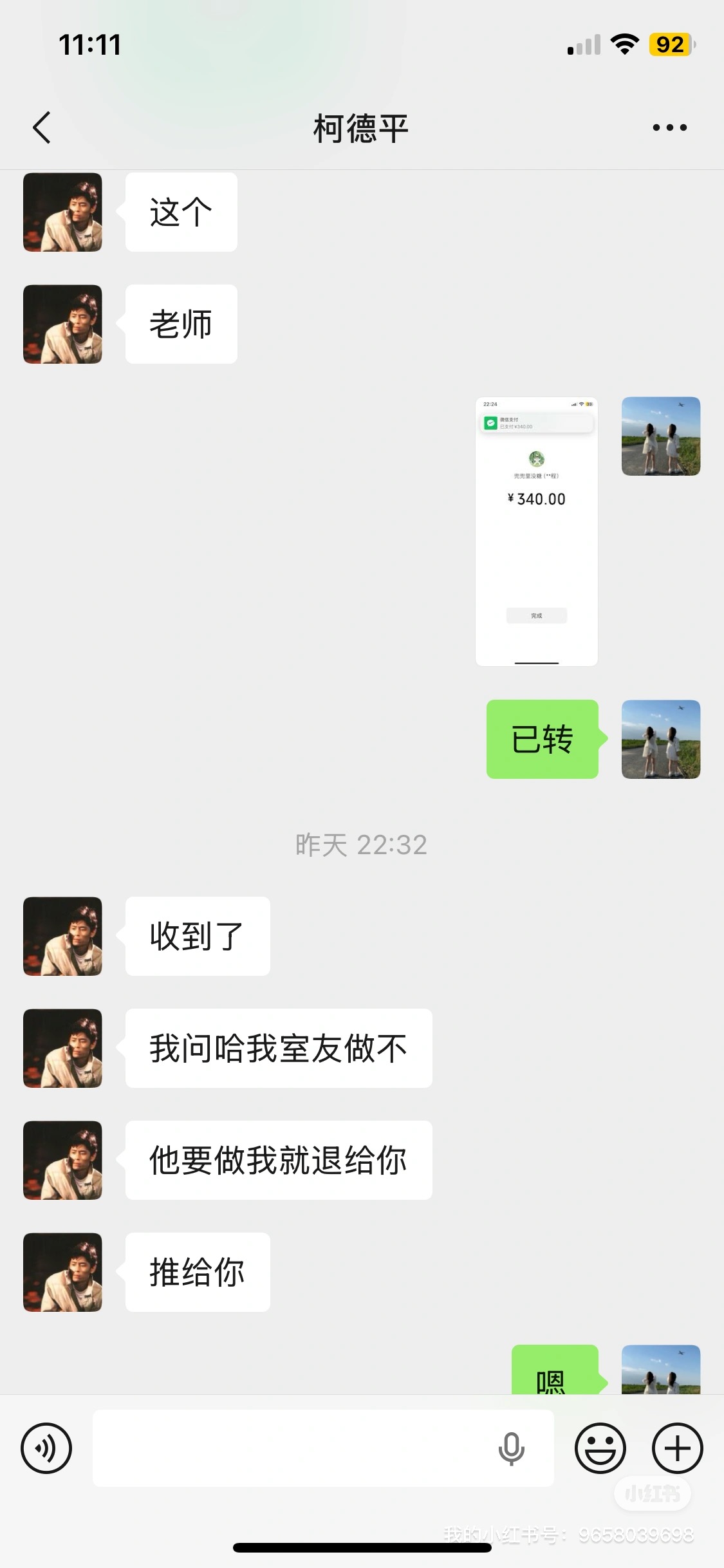Tap the battery indicator showing 92
The image size is (724, 1568).
point(671,44)
